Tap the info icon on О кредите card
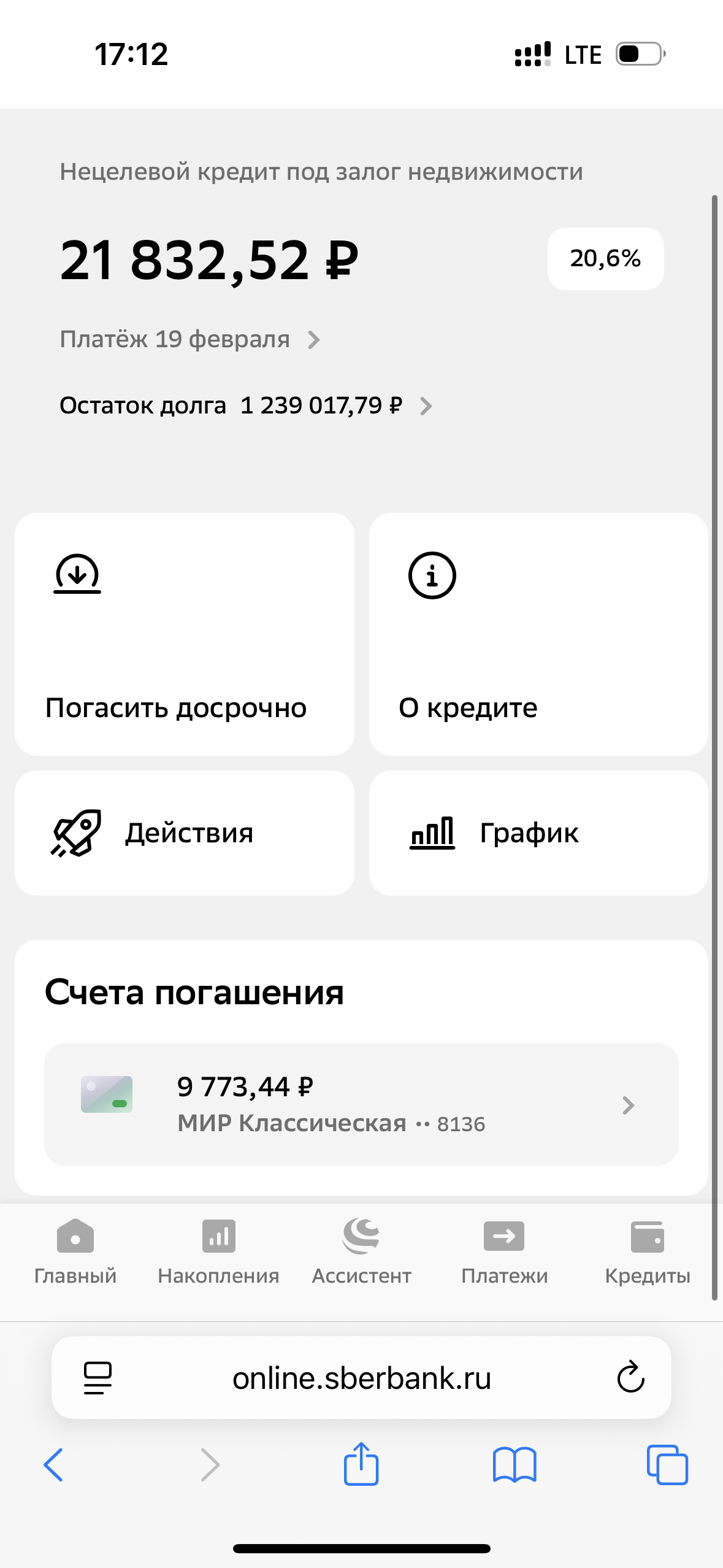 click(x=432, y=575)
